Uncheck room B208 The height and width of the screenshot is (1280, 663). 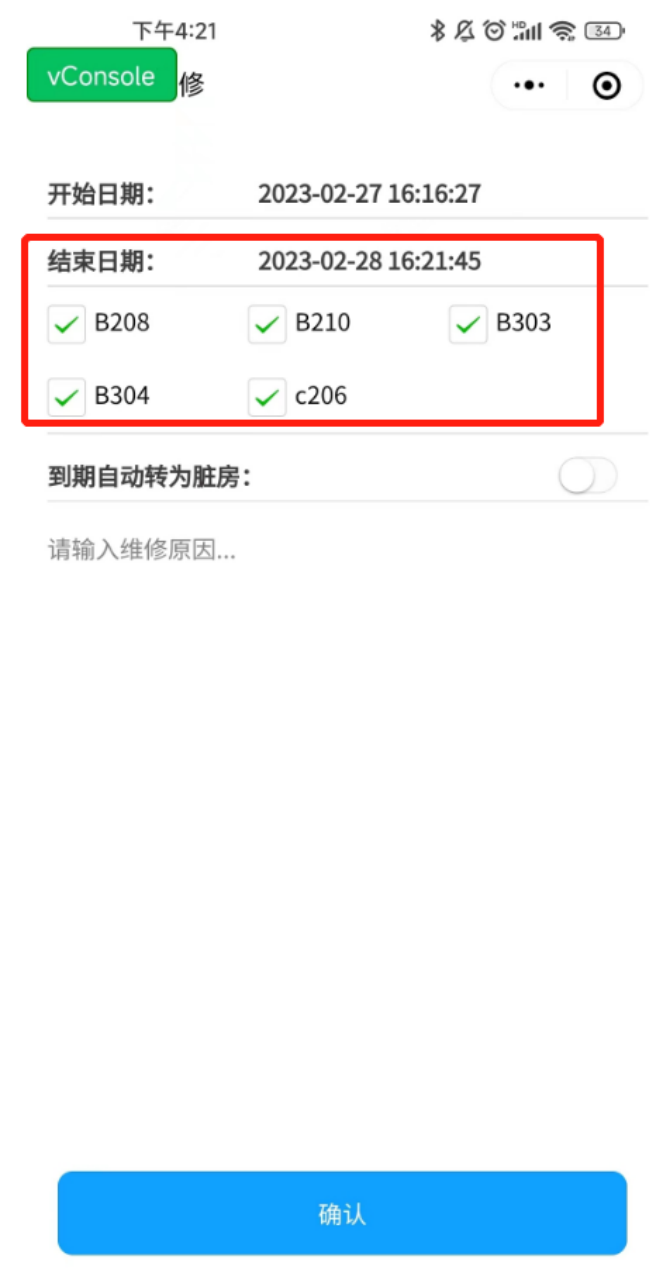coord(67,324)
